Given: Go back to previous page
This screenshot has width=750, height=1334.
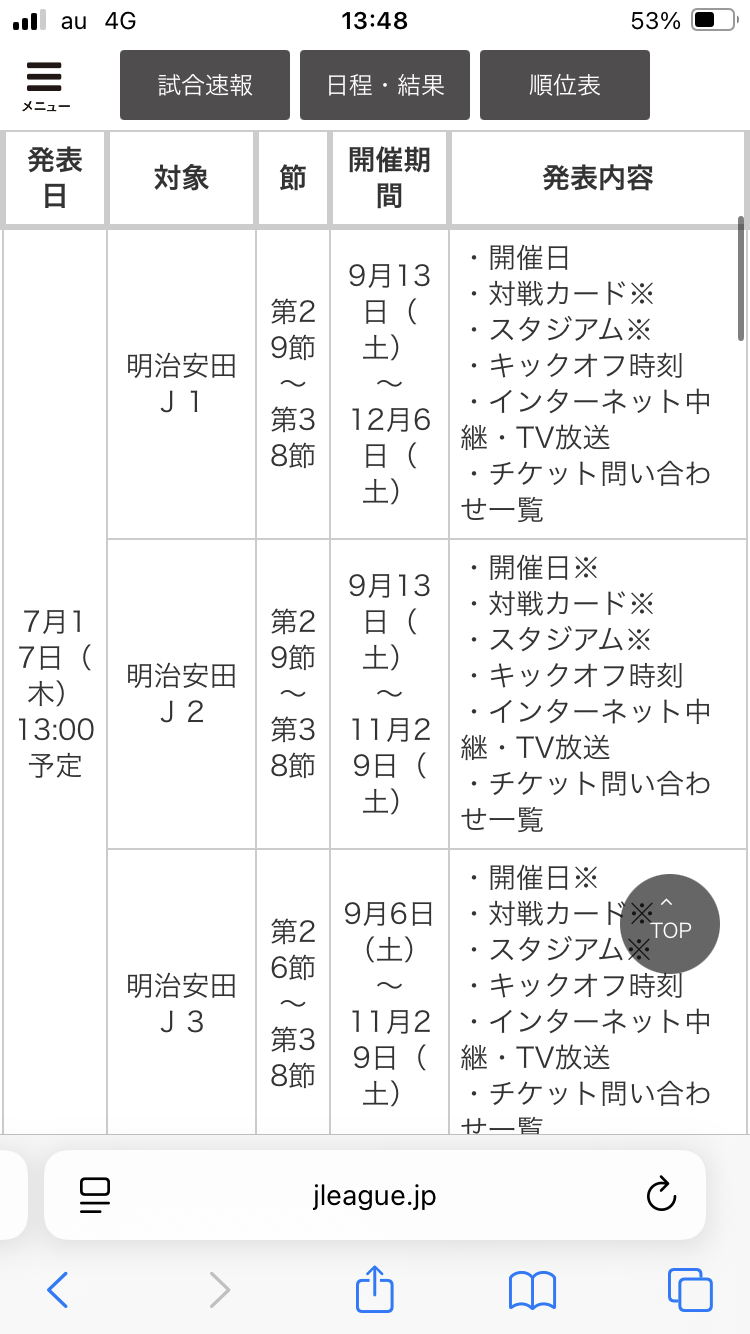Looking at the screenshot, I should pyautogui.click(x=58, y=1290).
